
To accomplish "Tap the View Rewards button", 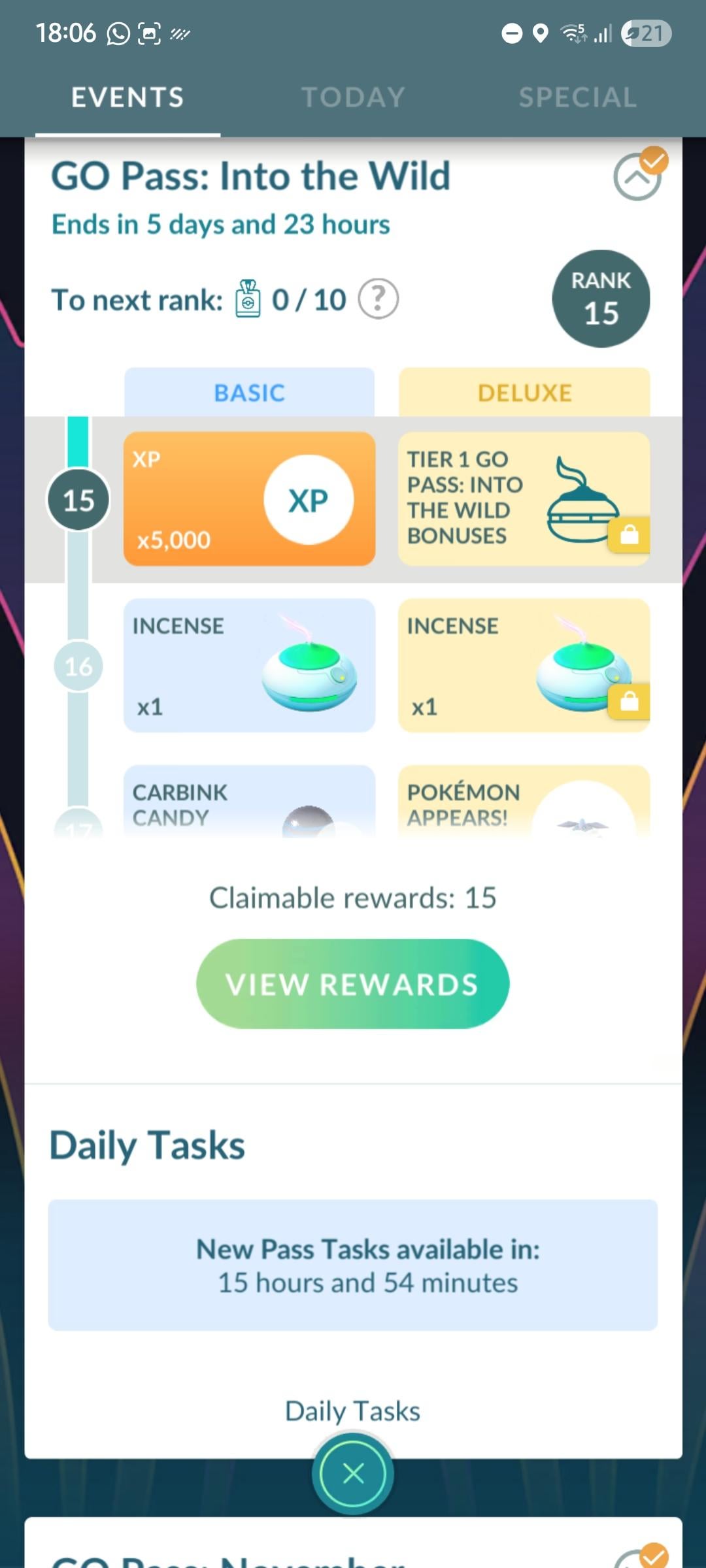I will click(353, 984).
